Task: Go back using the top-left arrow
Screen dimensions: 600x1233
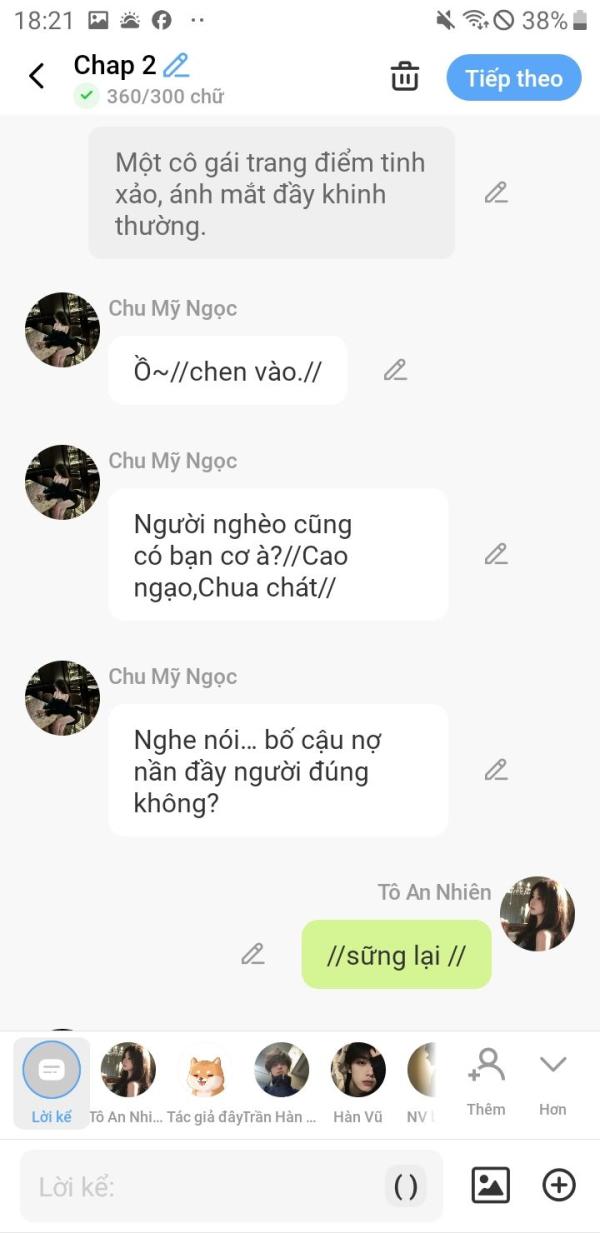Action: 36,76
